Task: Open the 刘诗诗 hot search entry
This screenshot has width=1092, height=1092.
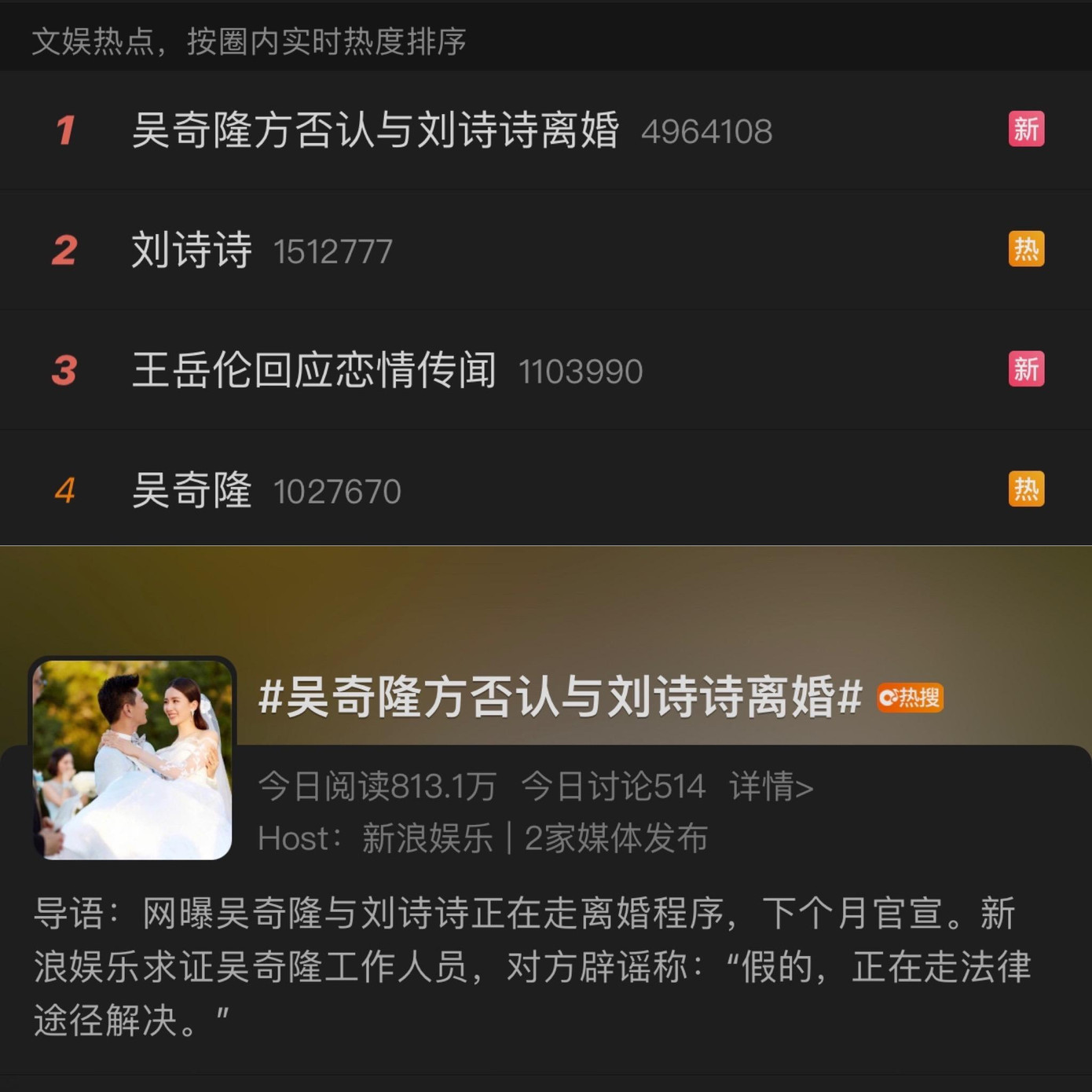Action: click(192, 251)
